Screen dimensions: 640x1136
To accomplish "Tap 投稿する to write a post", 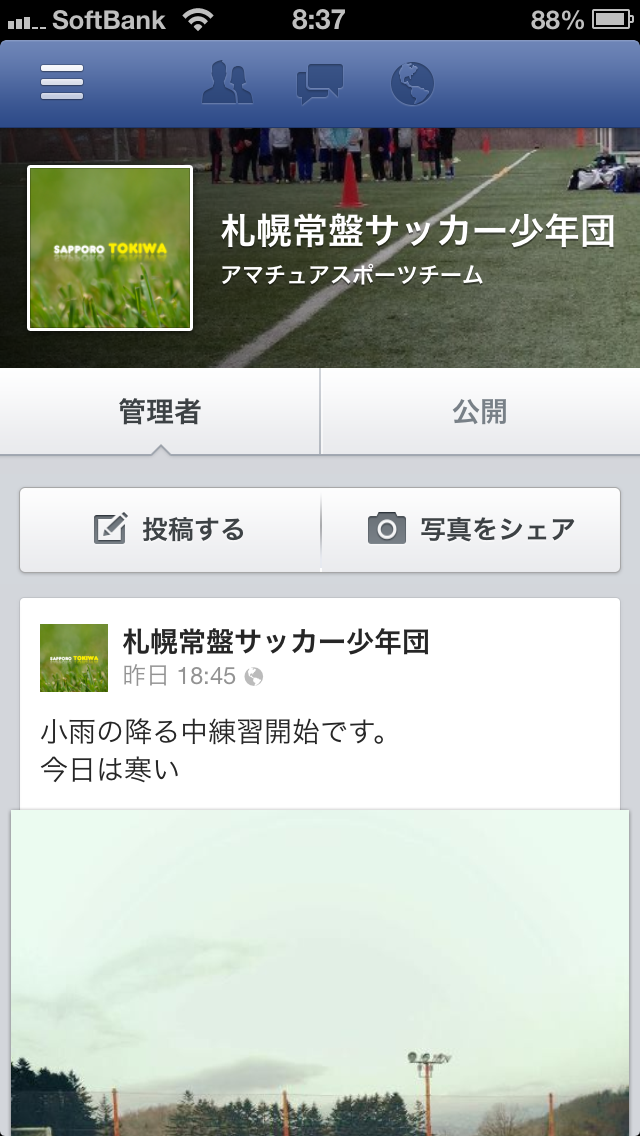I will (x=170, y=529).
